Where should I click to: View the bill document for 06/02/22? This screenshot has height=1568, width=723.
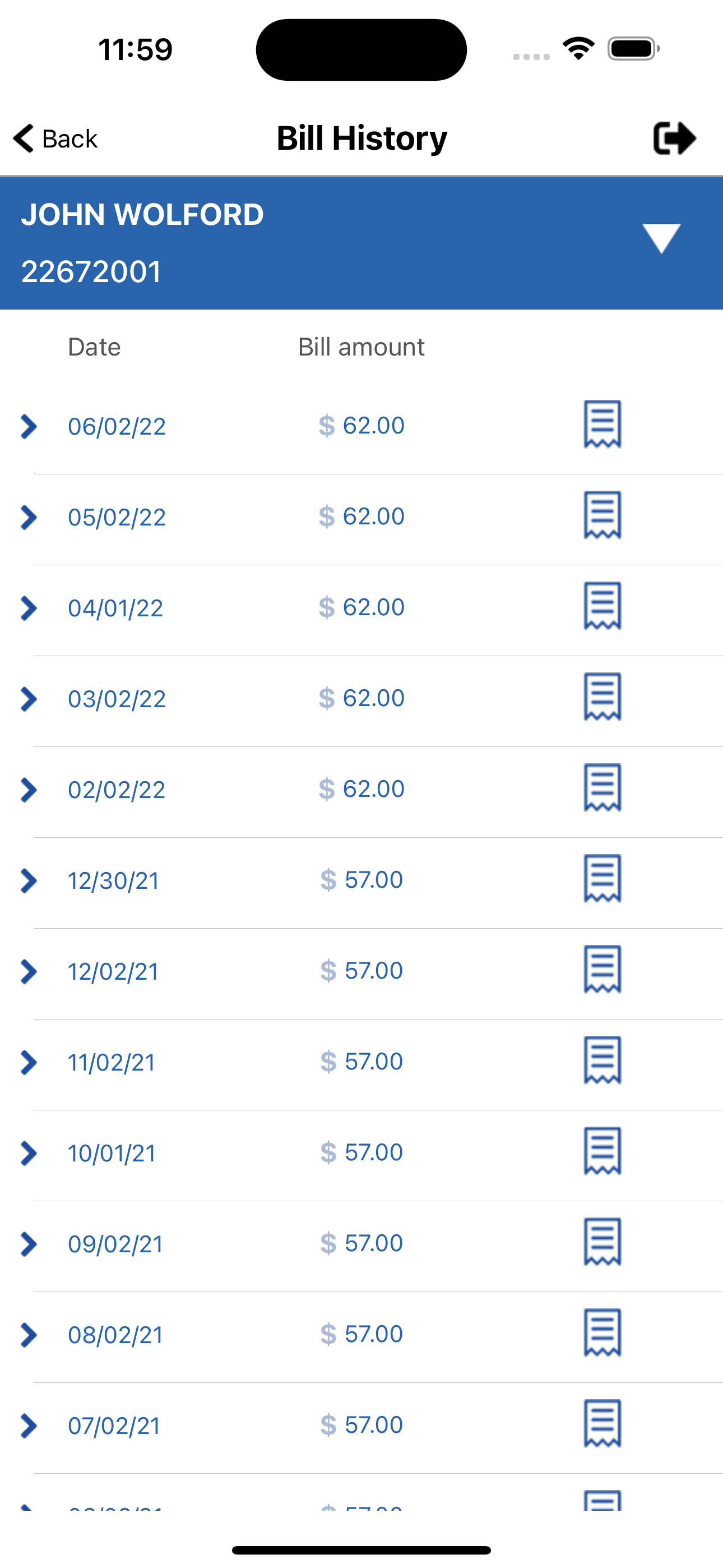[602, 425]
